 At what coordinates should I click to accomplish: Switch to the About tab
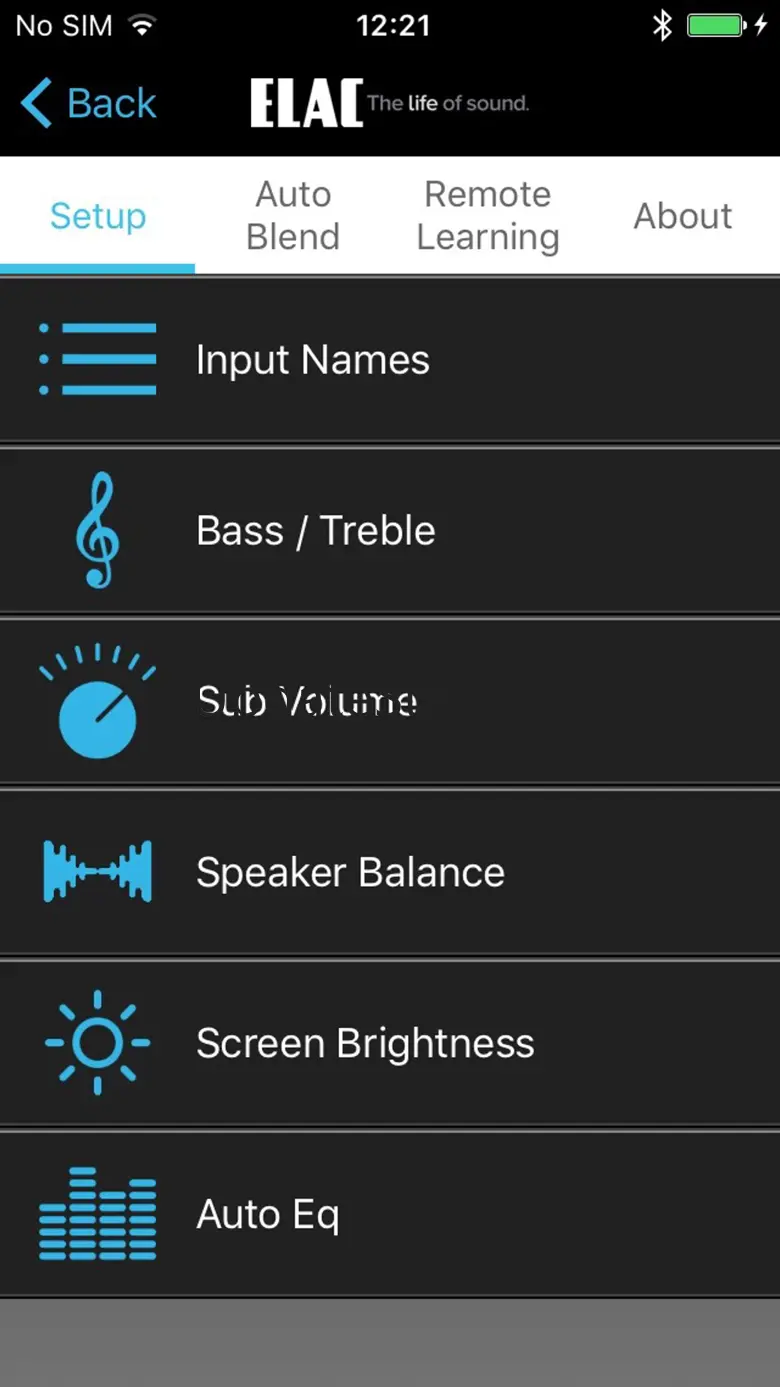(x=683, y=215)
